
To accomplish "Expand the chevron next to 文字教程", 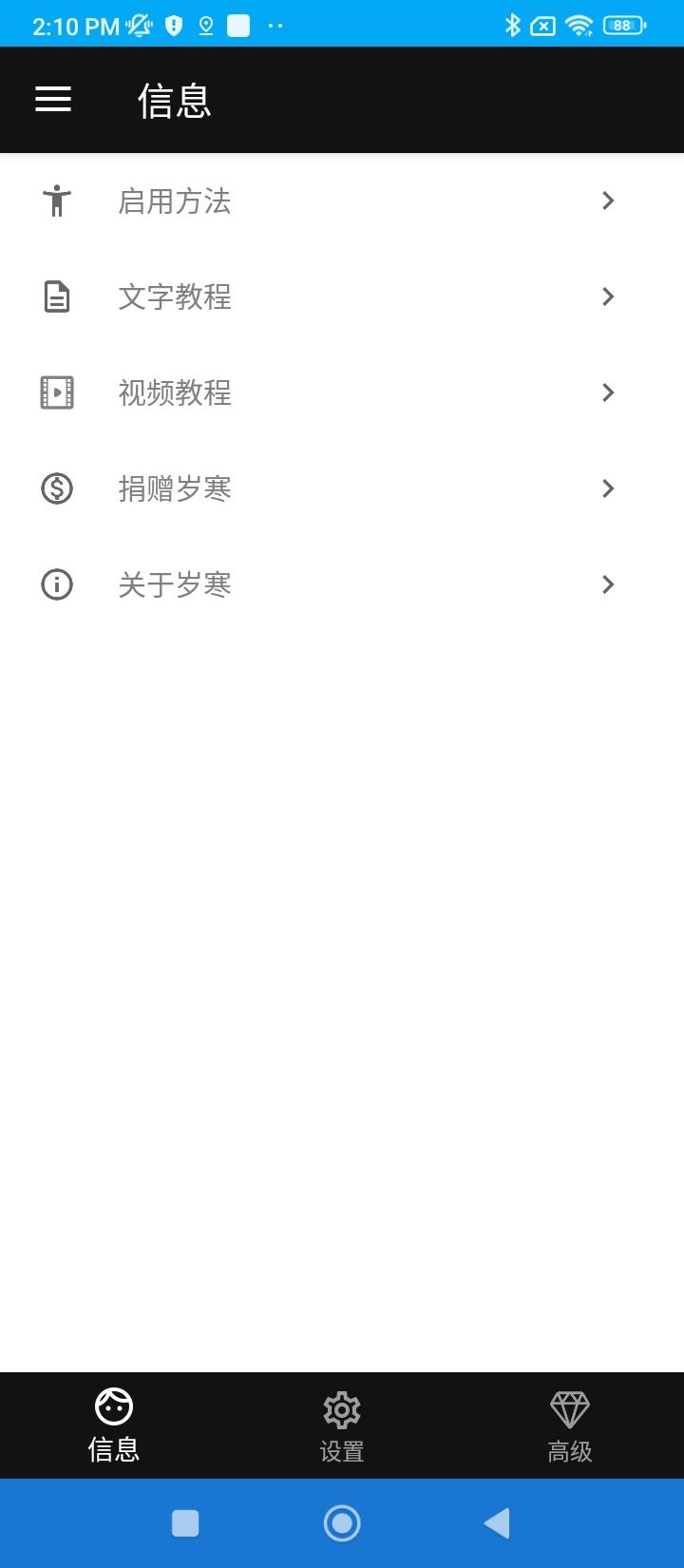I will [x=608, y=296].
